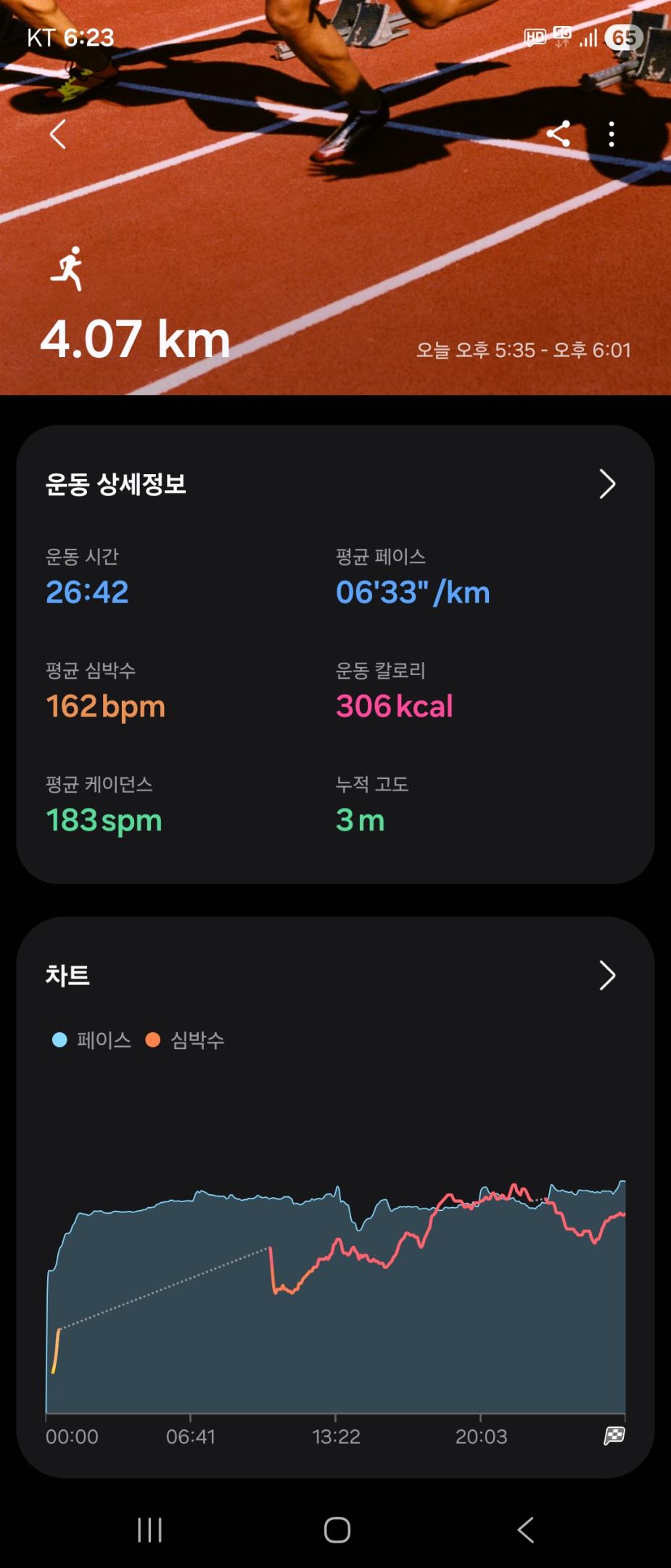Toggle the 페이스 legend on the chart
Viewport: 671px width, 1568px height.
tap(94, 1041)
